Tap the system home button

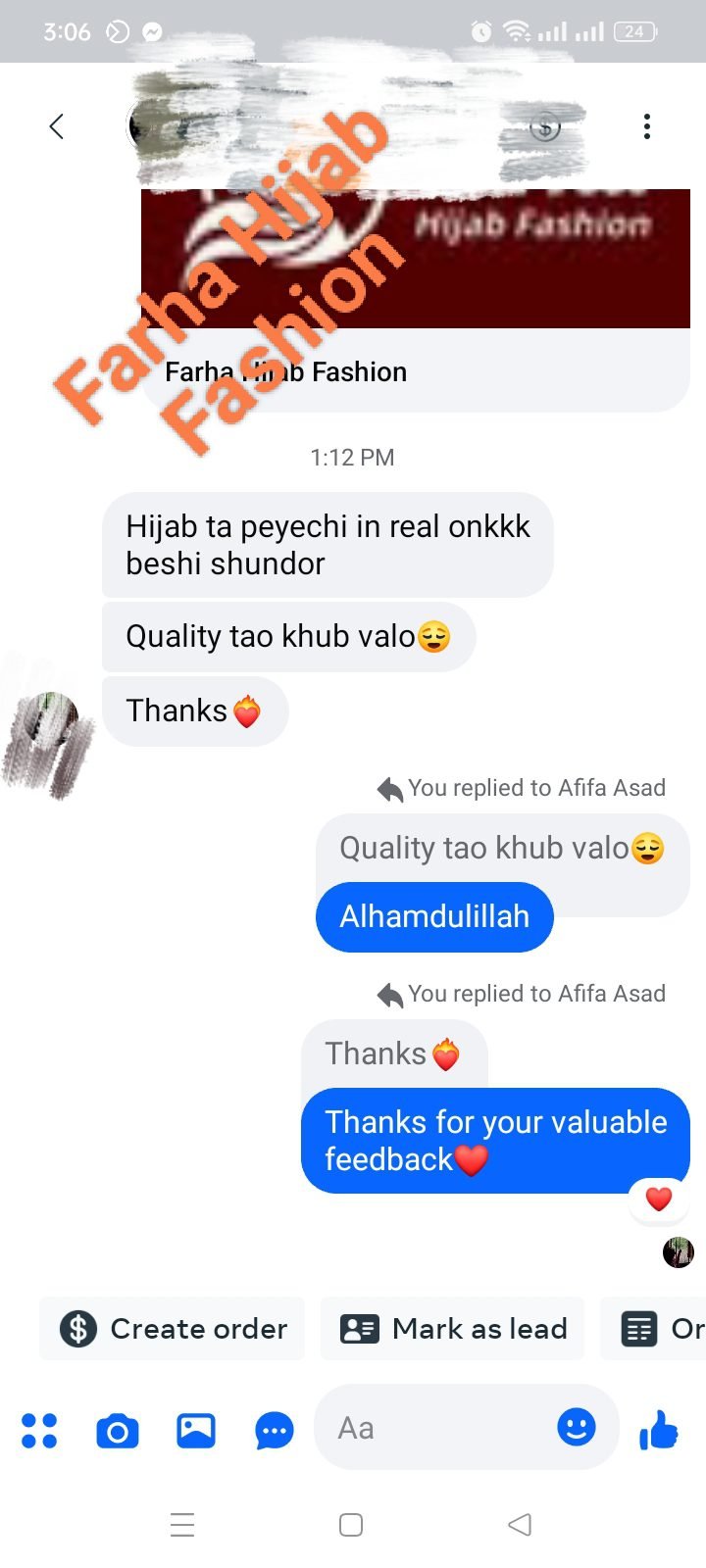(351, 1525)
